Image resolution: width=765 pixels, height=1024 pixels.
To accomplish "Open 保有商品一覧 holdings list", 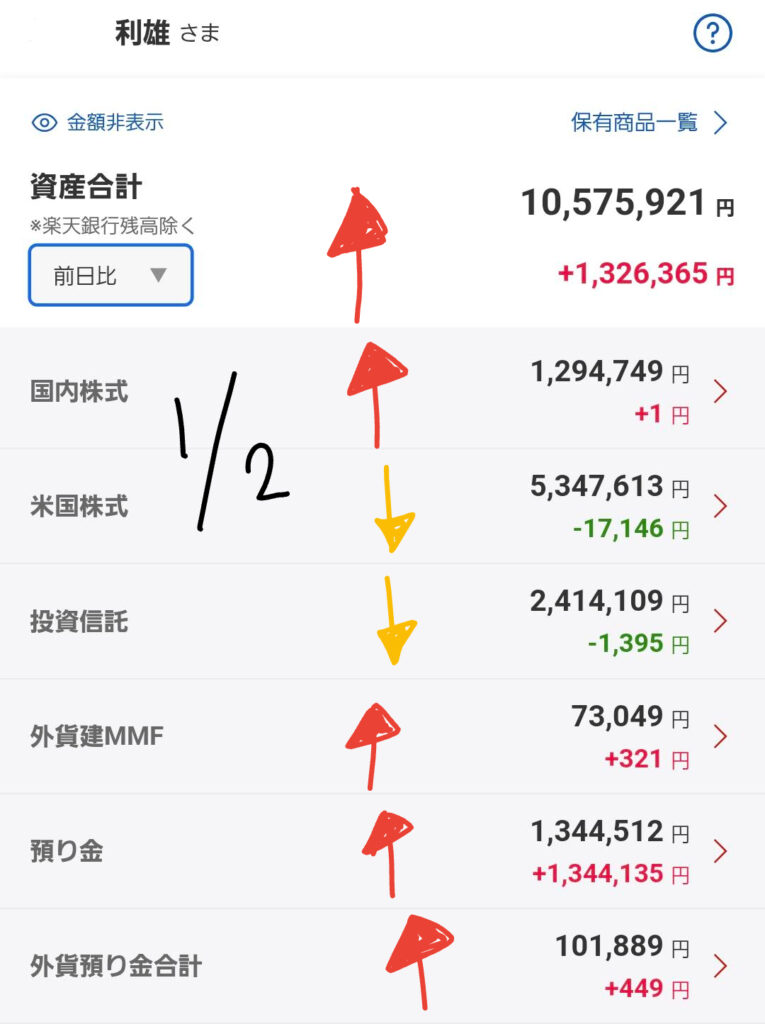I will 649,123.
